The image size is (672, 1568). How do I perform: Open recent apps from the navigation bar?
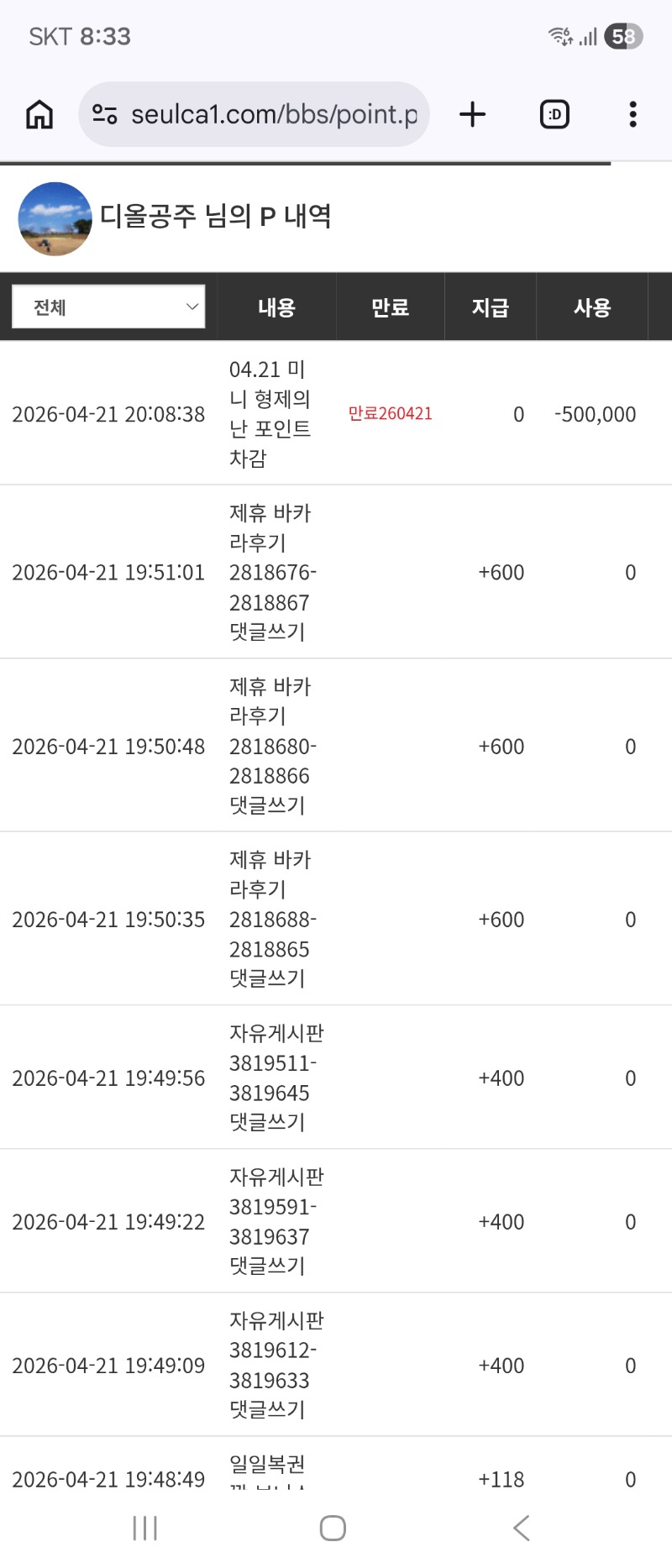(145, 1528)
